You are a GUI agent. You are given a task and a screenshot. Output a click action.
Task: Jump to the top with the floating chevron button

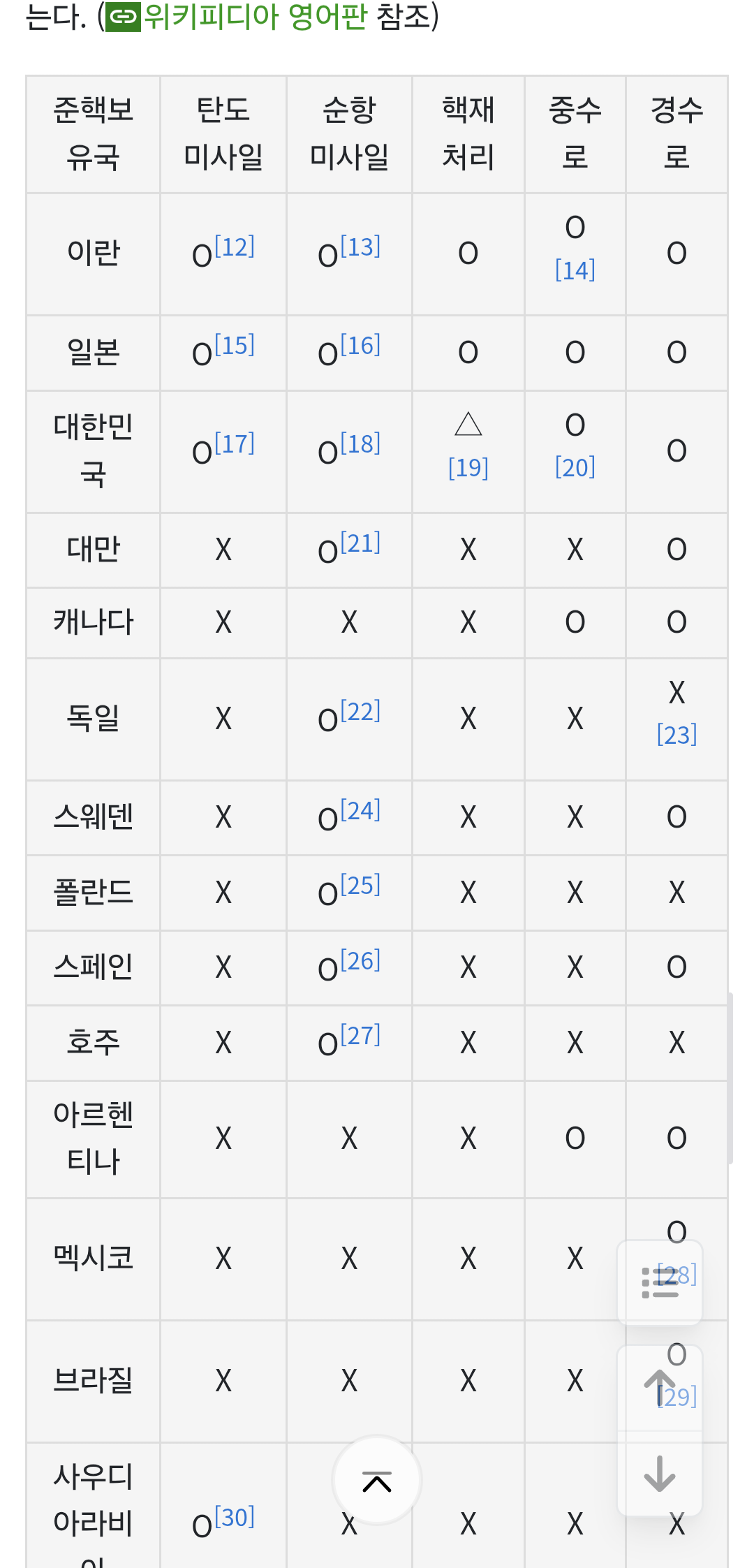[377, 1481]
